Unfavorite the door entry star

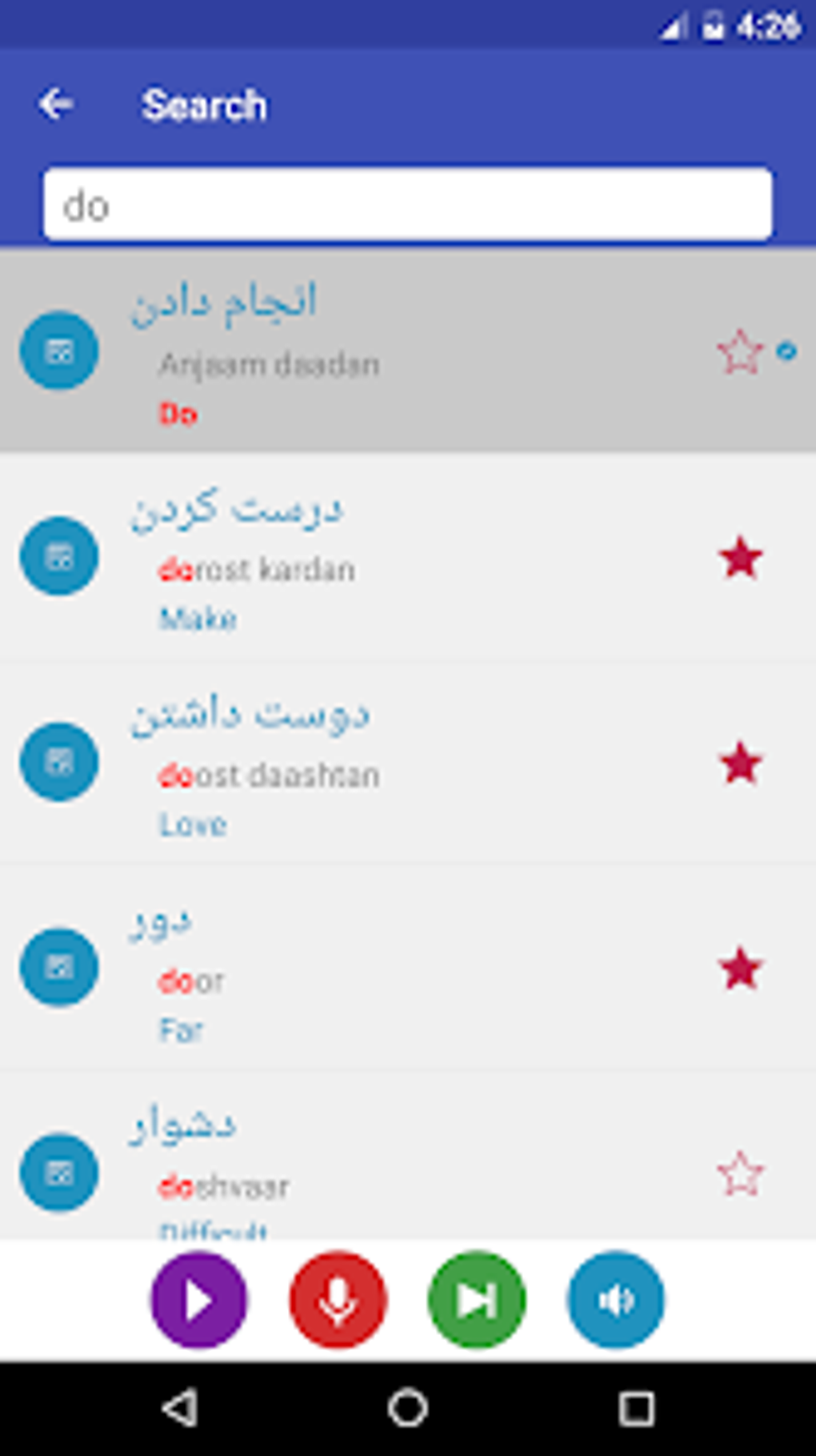pyautogui.click(x=740, y=967)
